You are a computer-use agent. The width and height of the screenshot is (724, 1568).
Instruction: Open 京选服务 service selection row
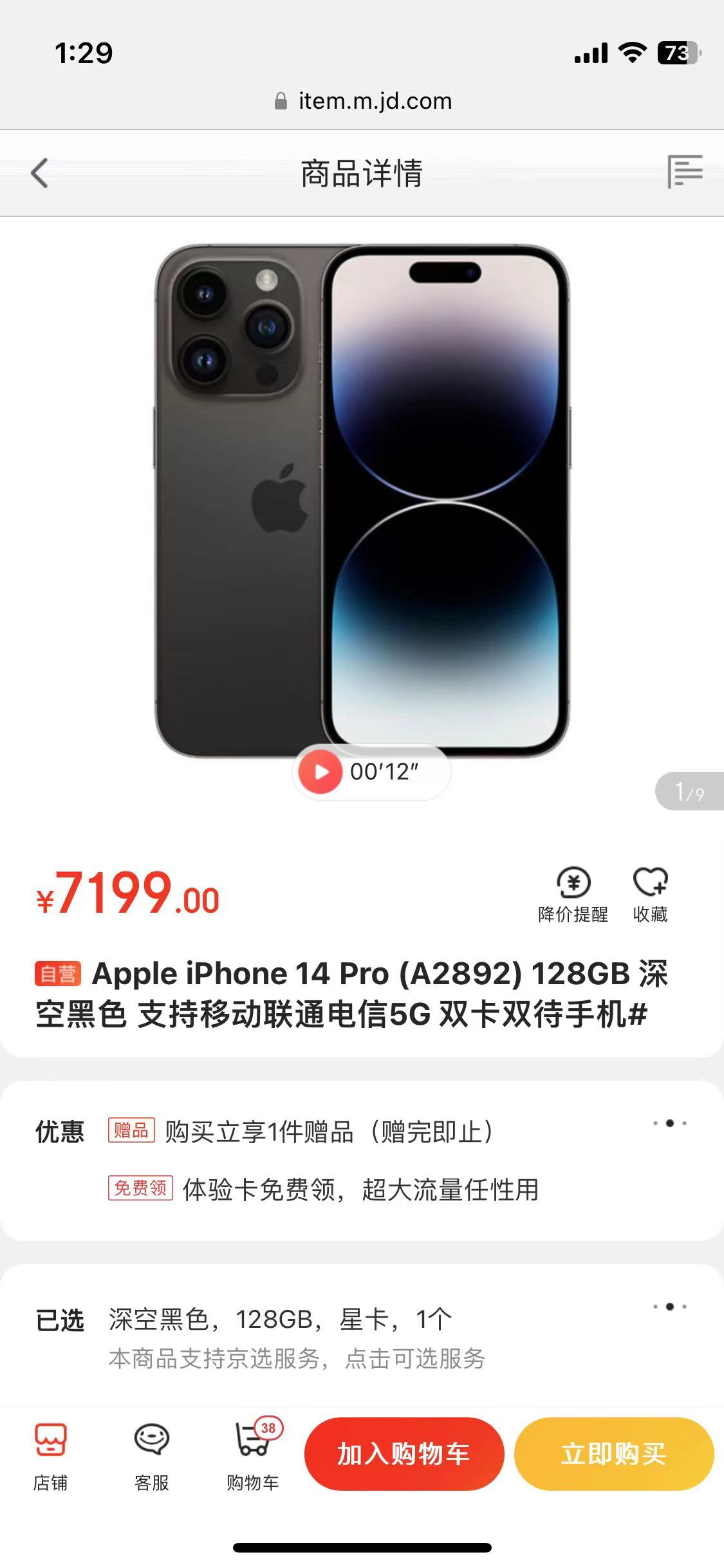point(297,1358)
